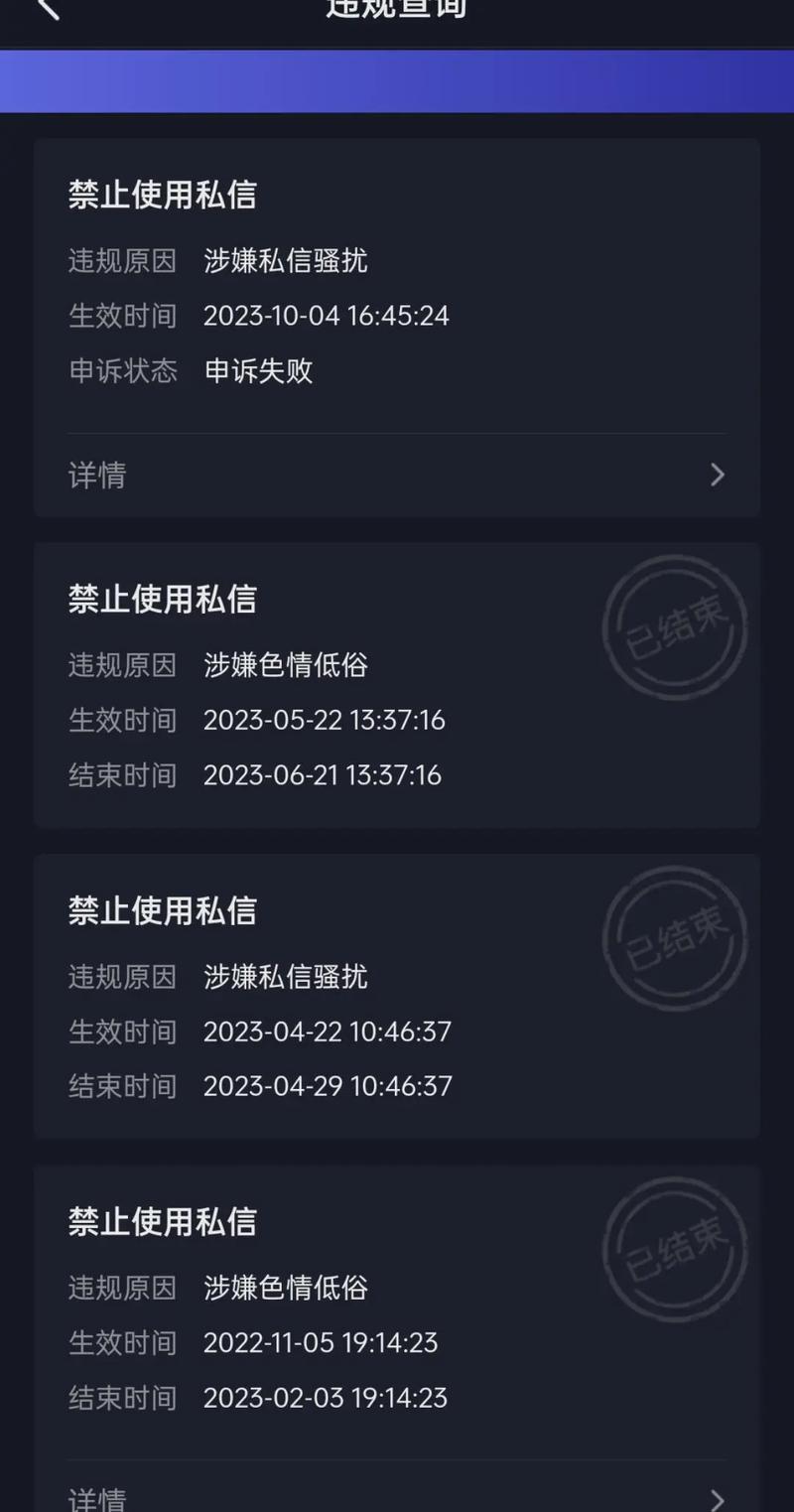The width and height of the screenshot is (794, 1512).
Task: Select the second 禁止使用私信 card title
Action: pos(162,600)
